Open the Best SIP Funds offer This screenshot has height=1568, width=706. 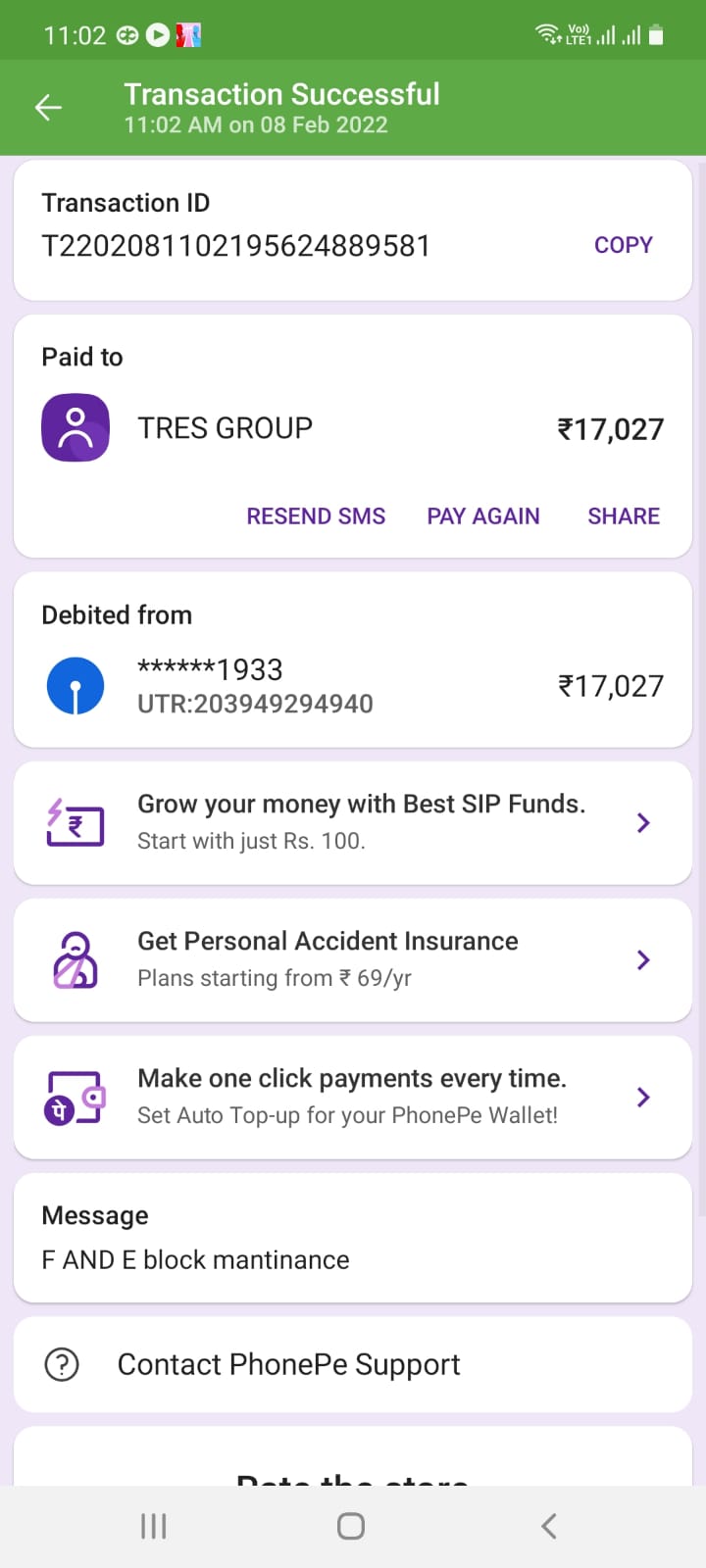coord(353,822)
